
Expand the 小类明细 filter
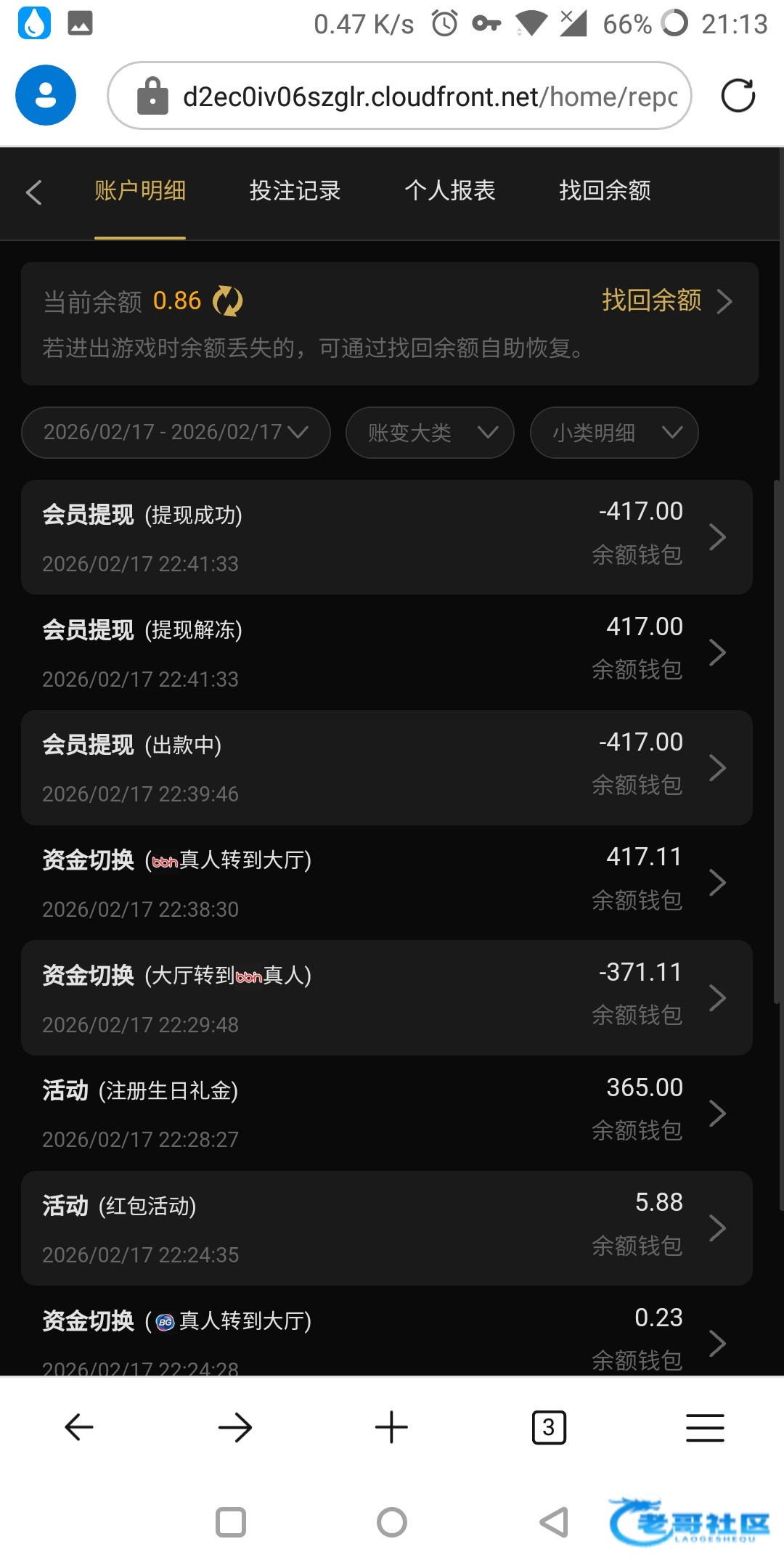[x=614, y=433]
